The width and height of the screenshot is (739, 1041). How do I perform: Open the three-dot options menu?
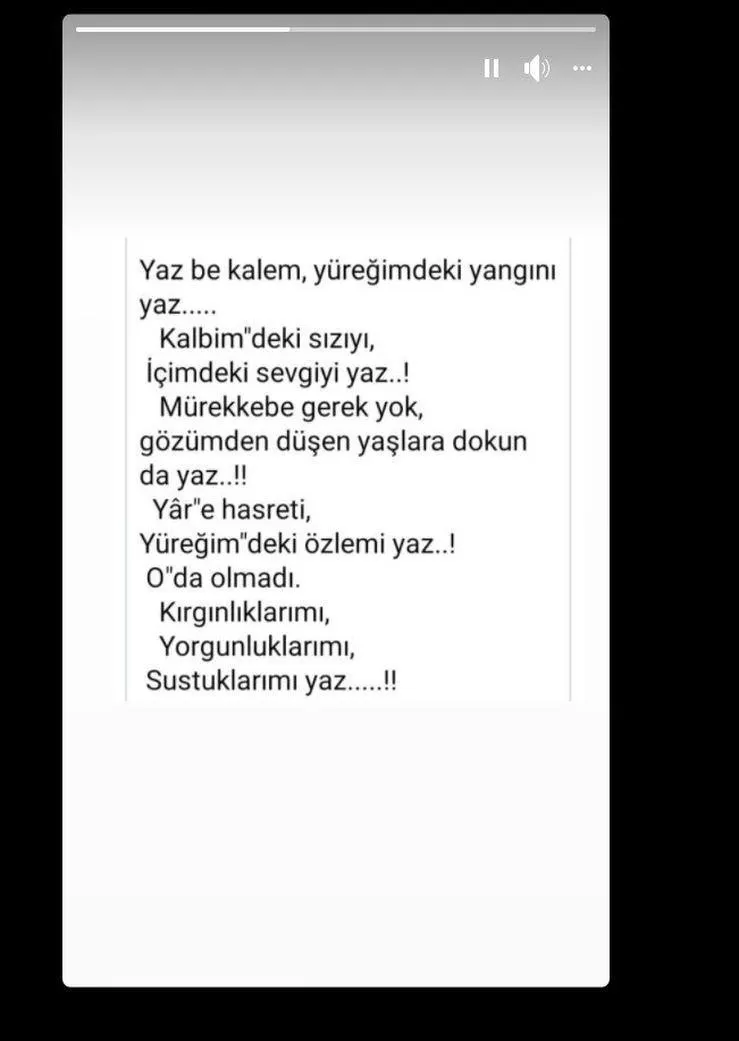click(x=582, y=68)
